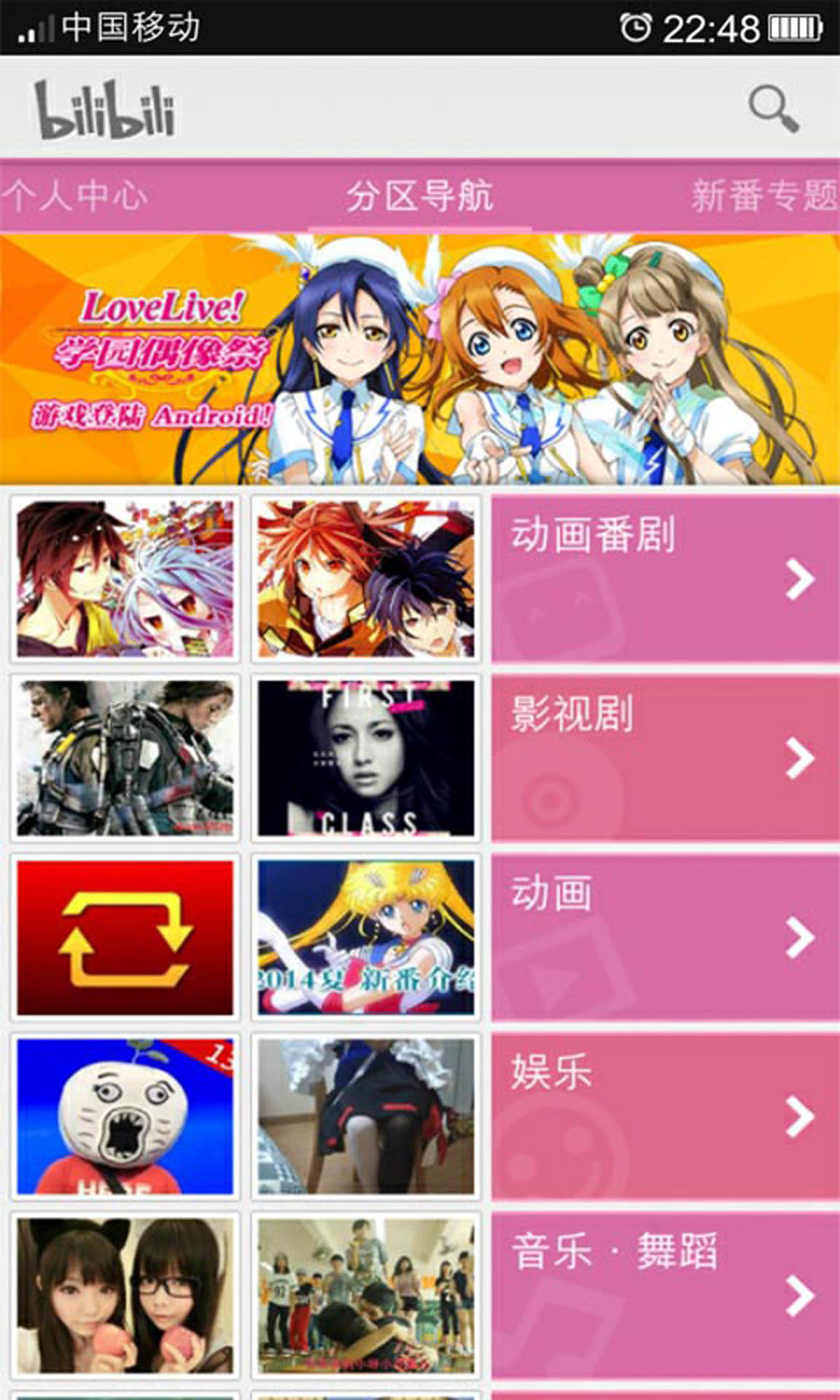Open the 影视剧 category
The width and height of the screenshot is (840, 1400).
tap(664, 758)
